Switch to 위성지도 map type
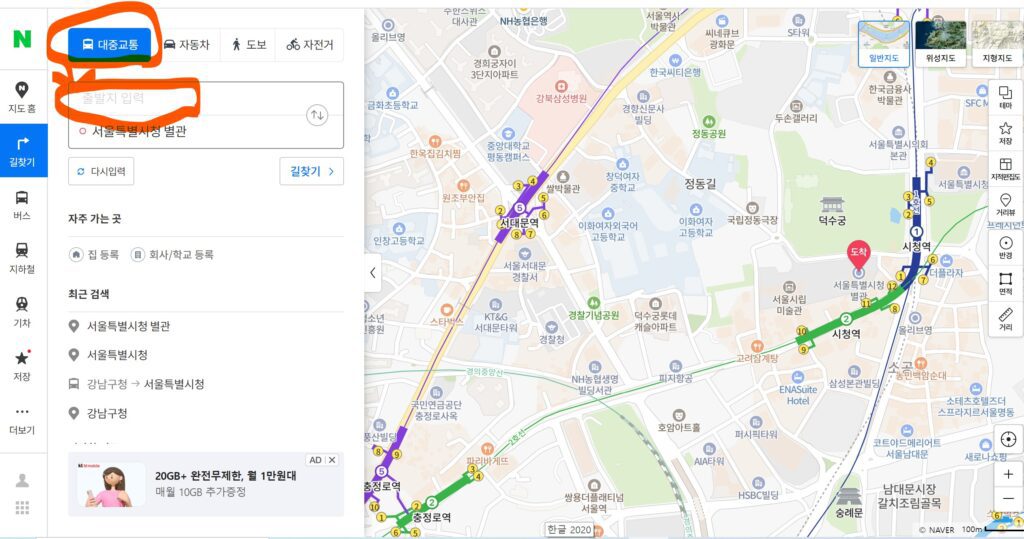The height and width of the screenshot is (539, 1024). coord(940,43)
